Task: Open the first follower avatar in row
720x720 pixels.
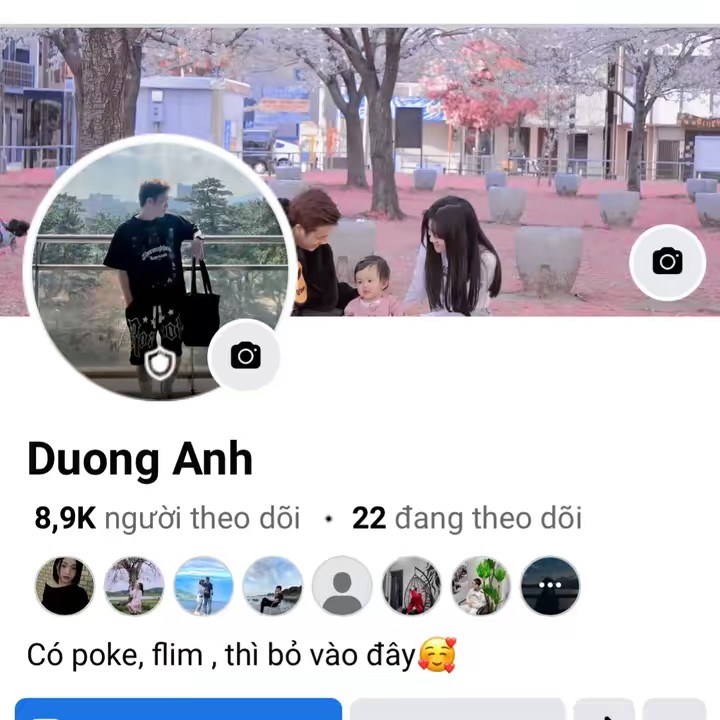Action: pyautogui.click(x=65, y=586)
